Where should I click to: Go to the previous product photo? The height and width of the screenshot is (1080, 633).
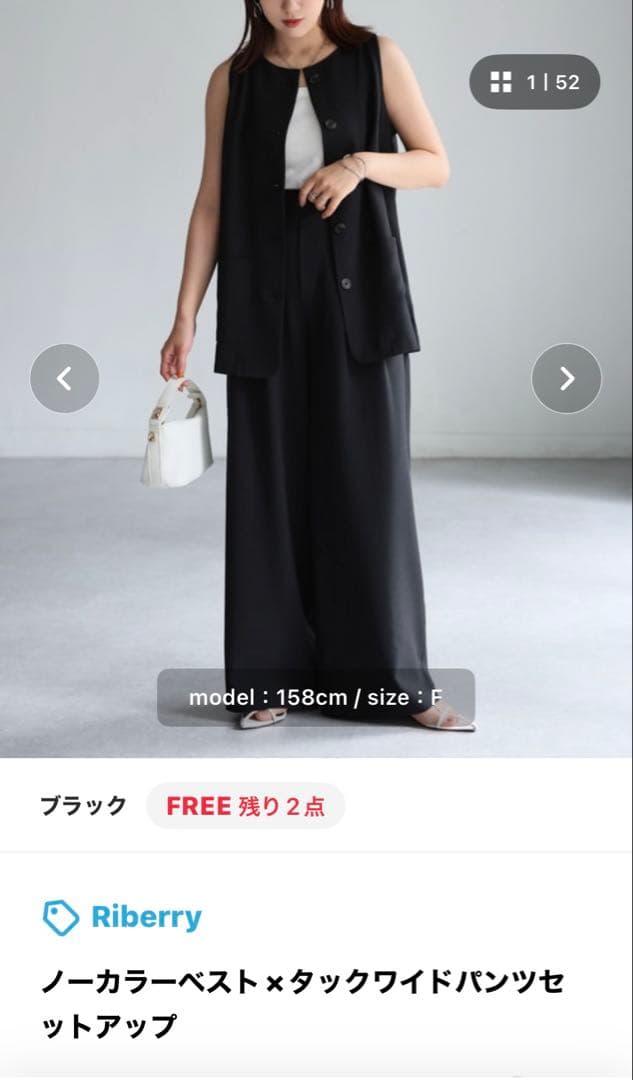click(x=65, y=378)
